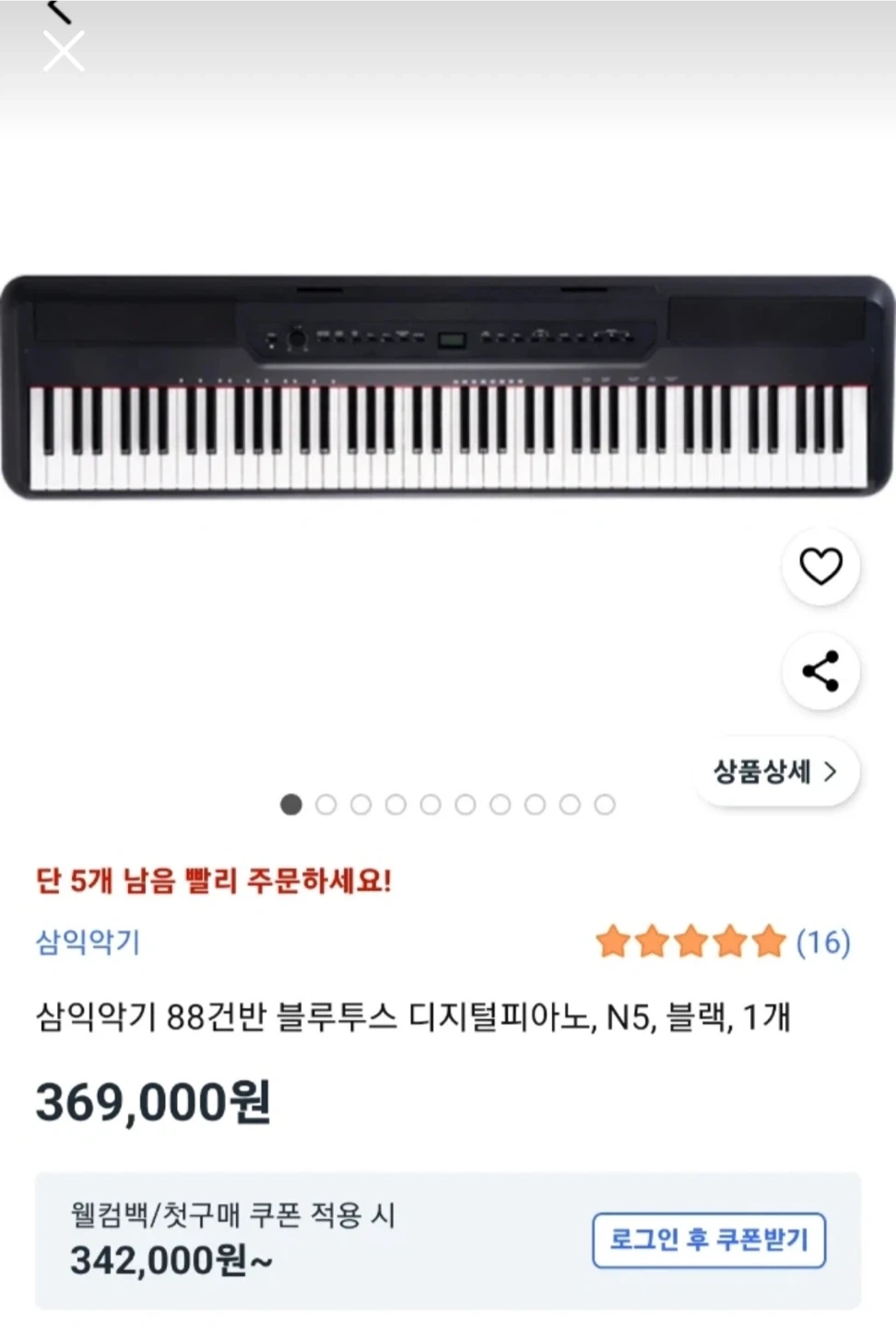Screen dimensions: 896x1328
Task: Tap the fifth star of the product rating
Action: tap(765, 943)
